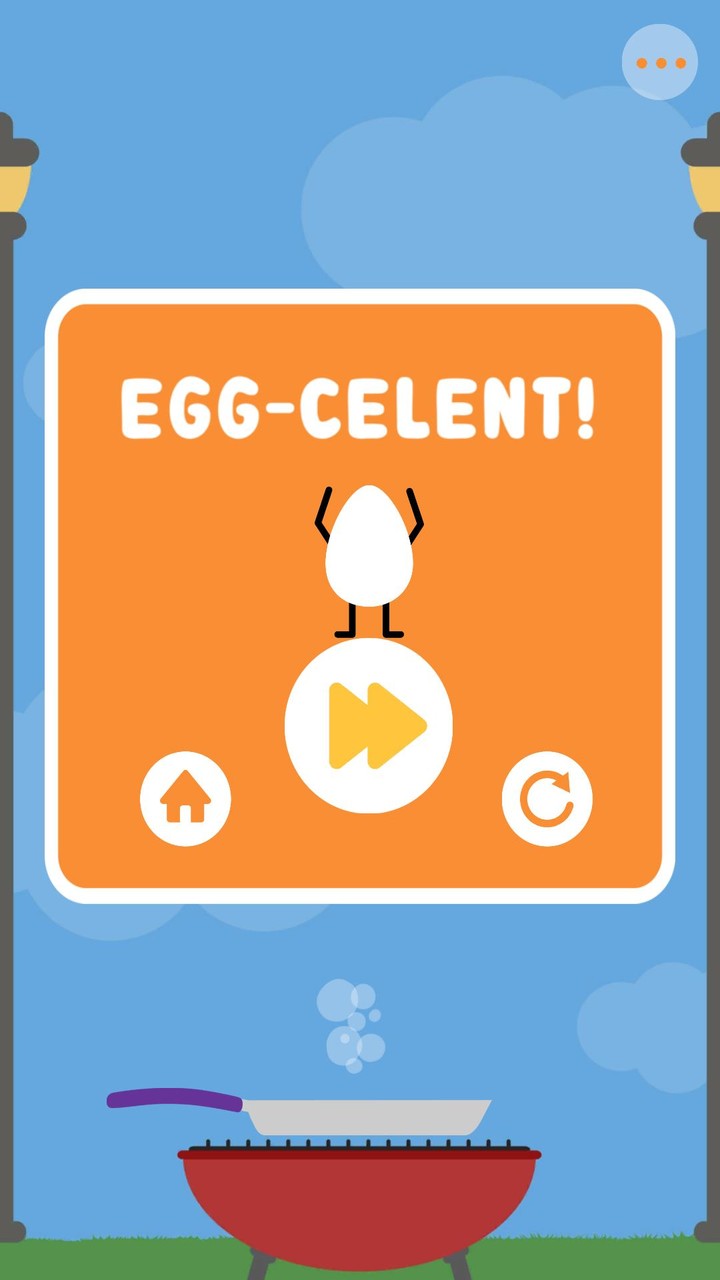Tap the home icon inside the white circle
This screenshot has height=1280, width=720.
pos(185,800)
